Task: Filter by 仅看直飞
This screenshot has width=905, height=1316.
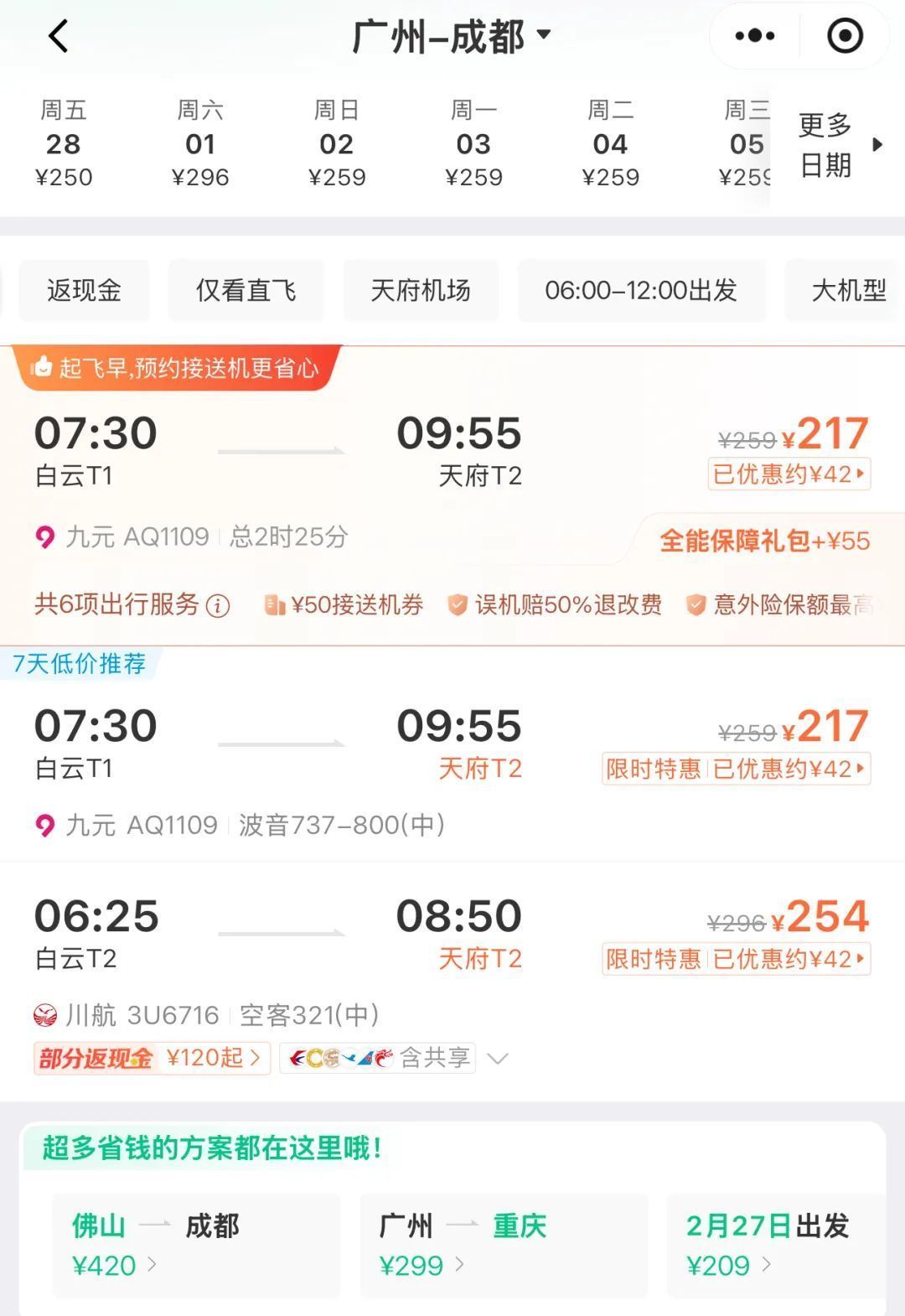Action: (x=246, y=291)
